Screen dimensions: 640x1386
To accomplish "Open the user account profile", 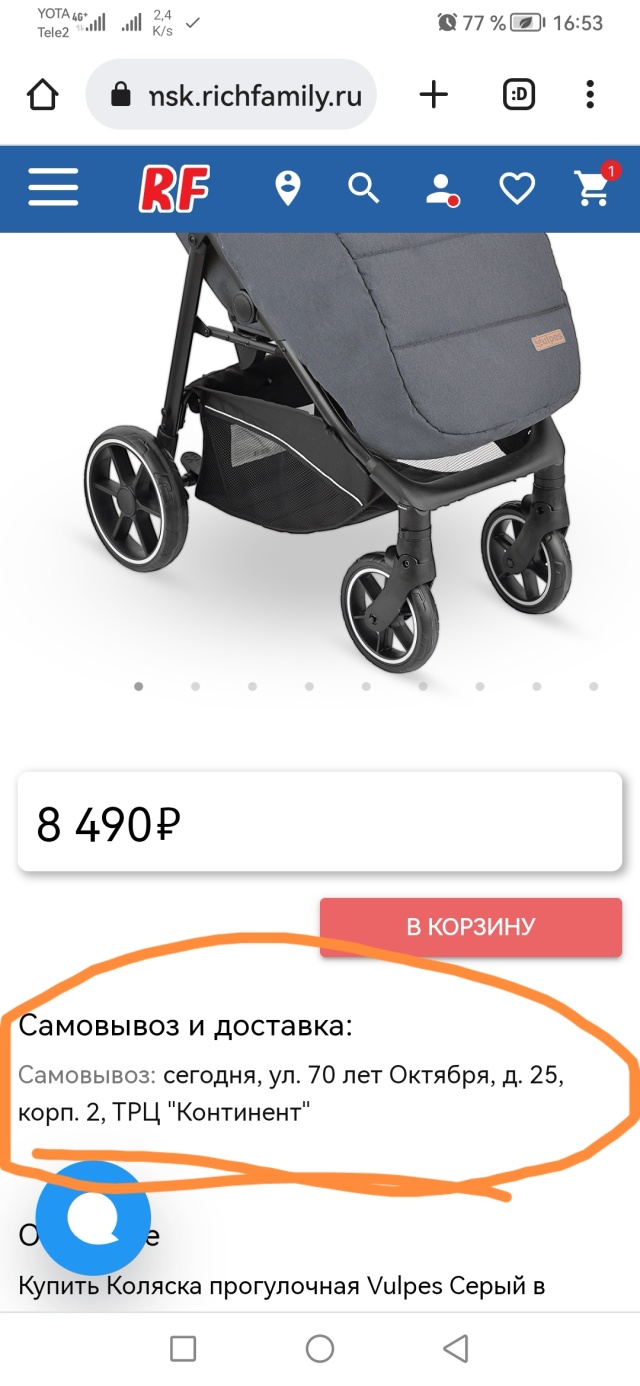I will pyautogui.click(x=440, y=188).
